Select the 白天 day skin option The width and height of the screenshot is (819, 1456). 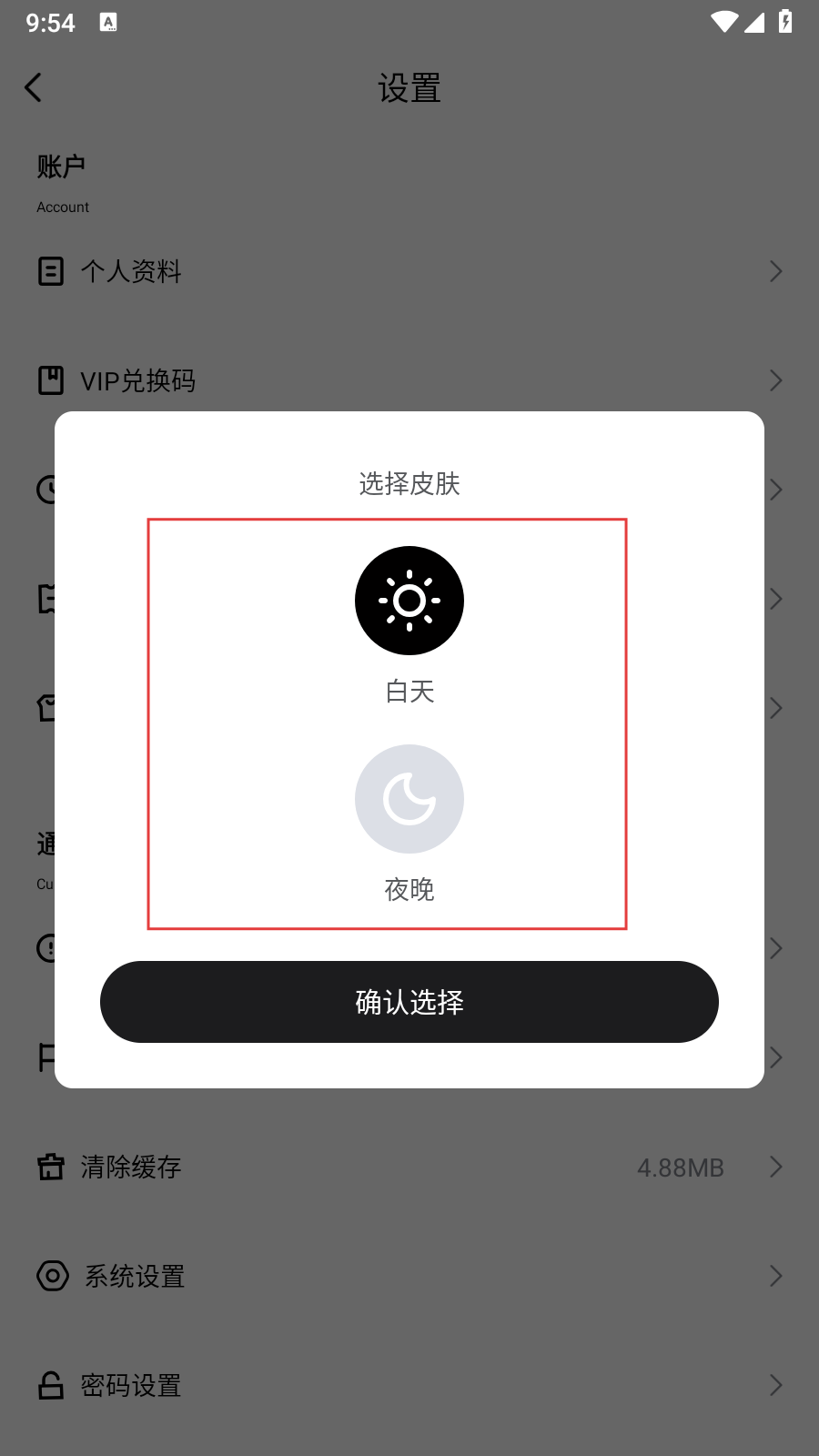pyautogui.click(x=409, y=602)
